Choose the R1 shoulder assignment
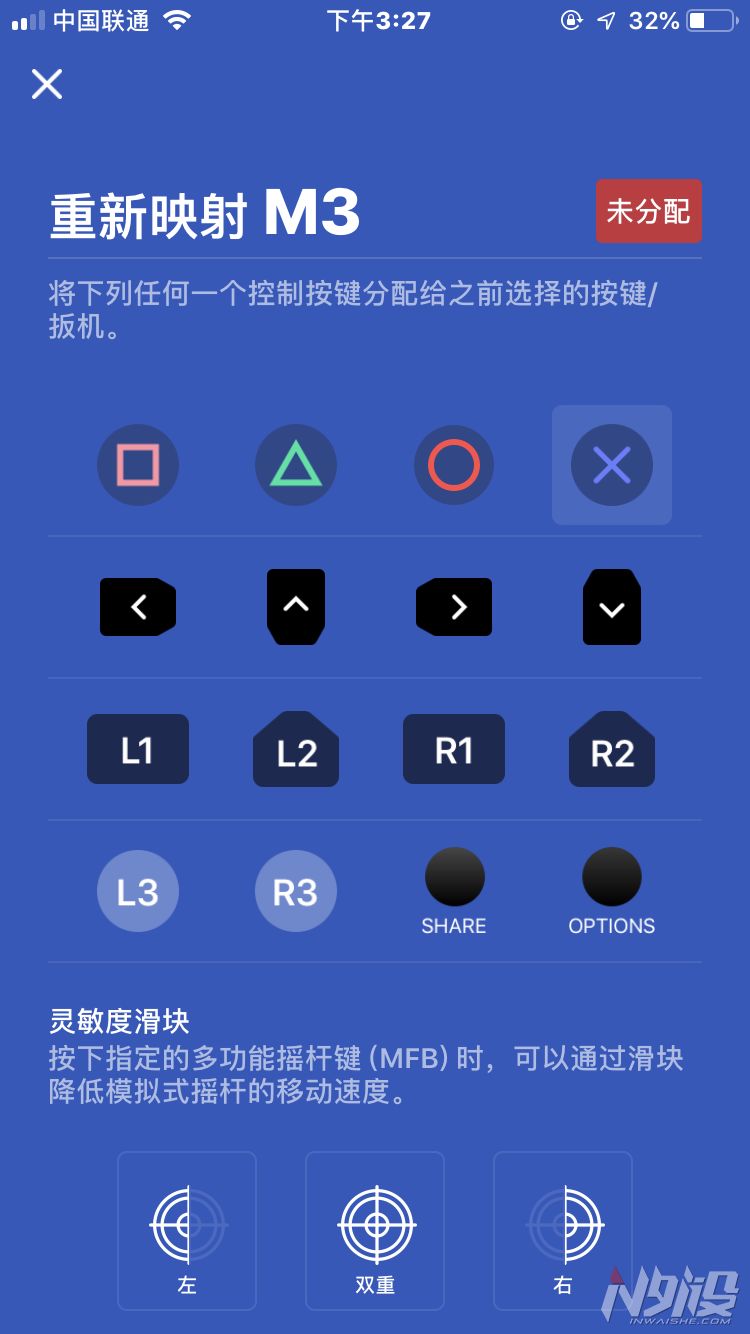The width and height of the screenshot is (750, 1334). tap(454, 749)
